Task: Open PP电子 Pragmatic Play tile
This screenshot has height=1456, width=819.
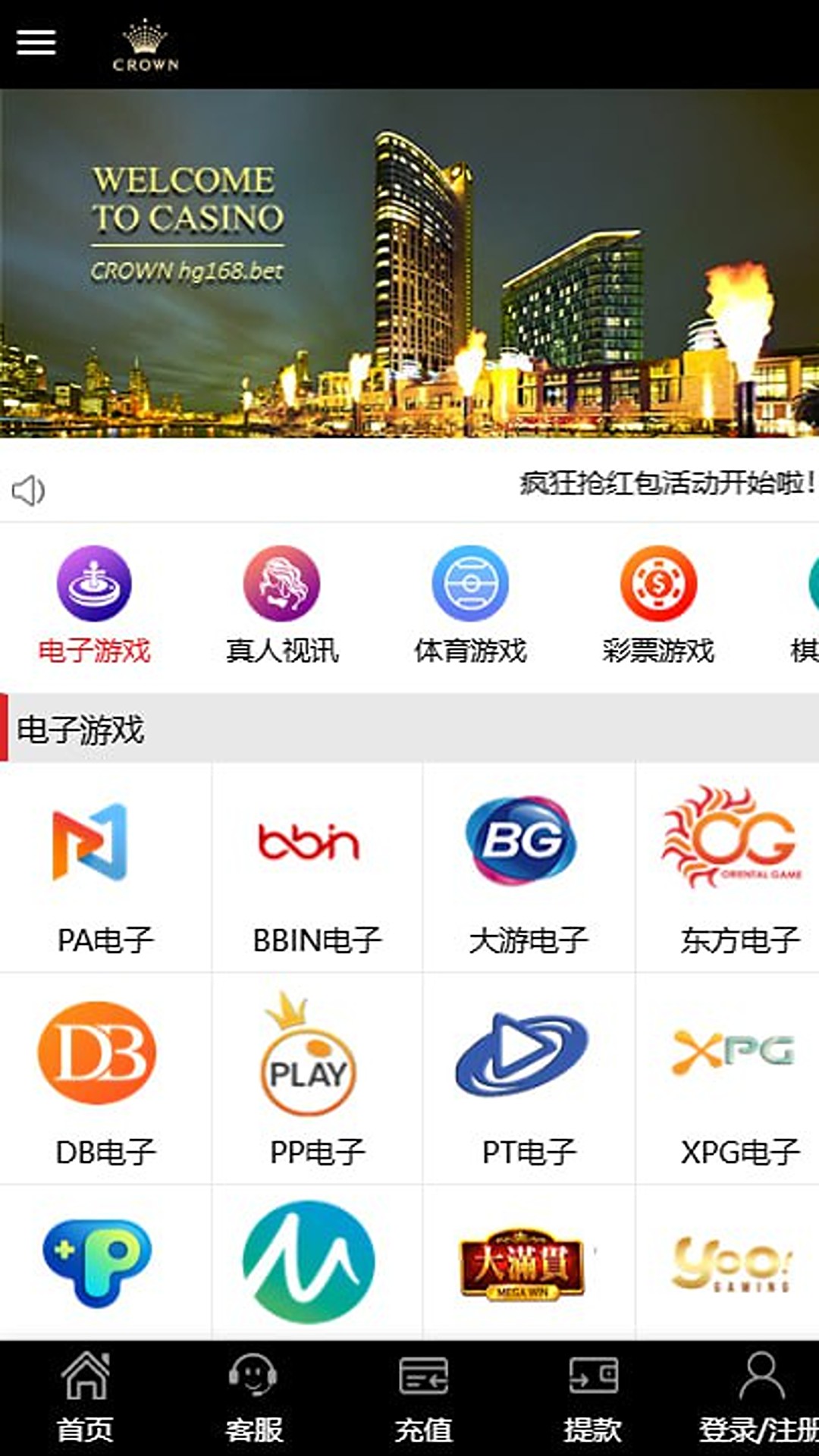Action: coord(317,1079)
